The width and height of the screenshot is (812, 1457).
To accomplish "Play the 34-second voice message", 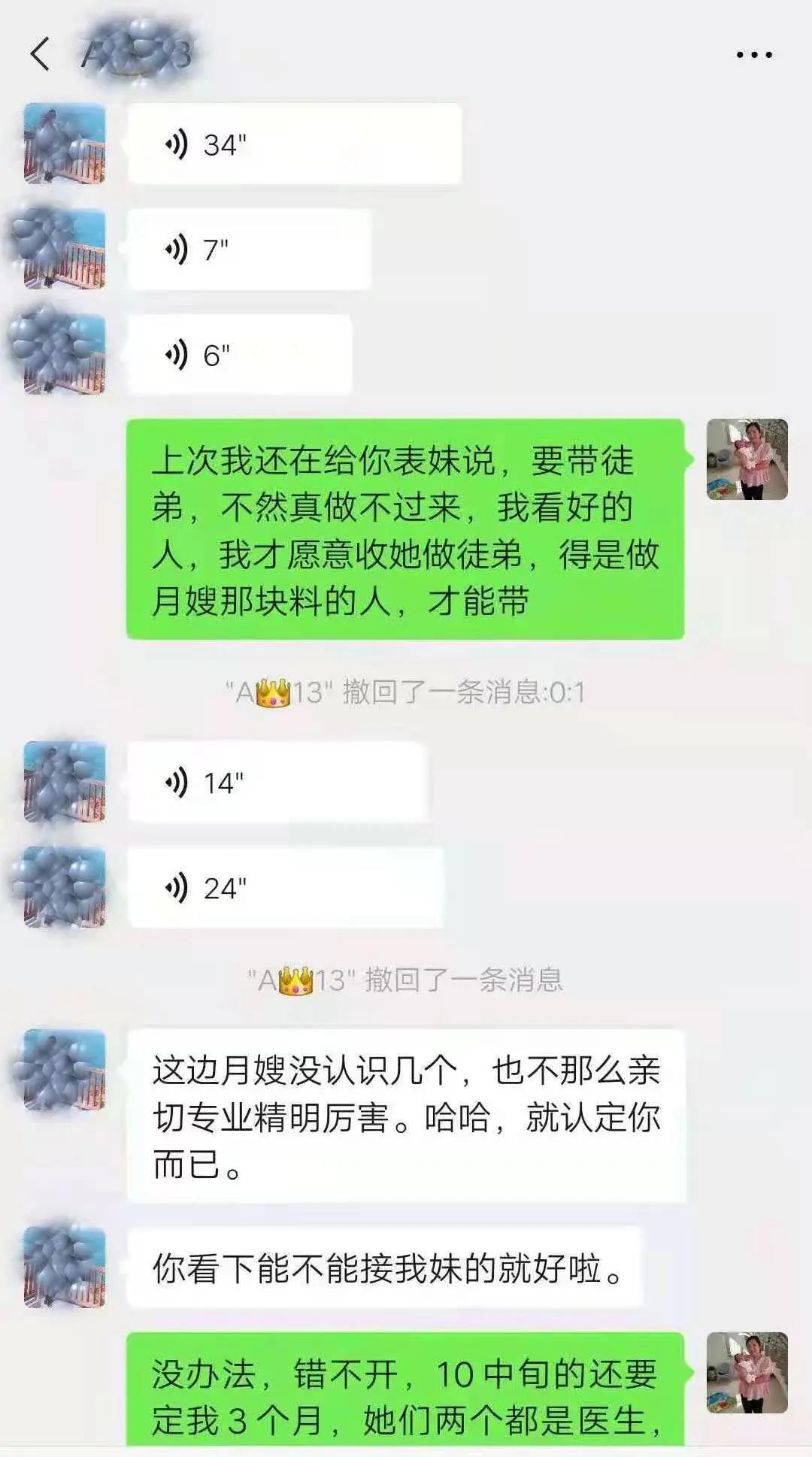I will pos(293,144).
